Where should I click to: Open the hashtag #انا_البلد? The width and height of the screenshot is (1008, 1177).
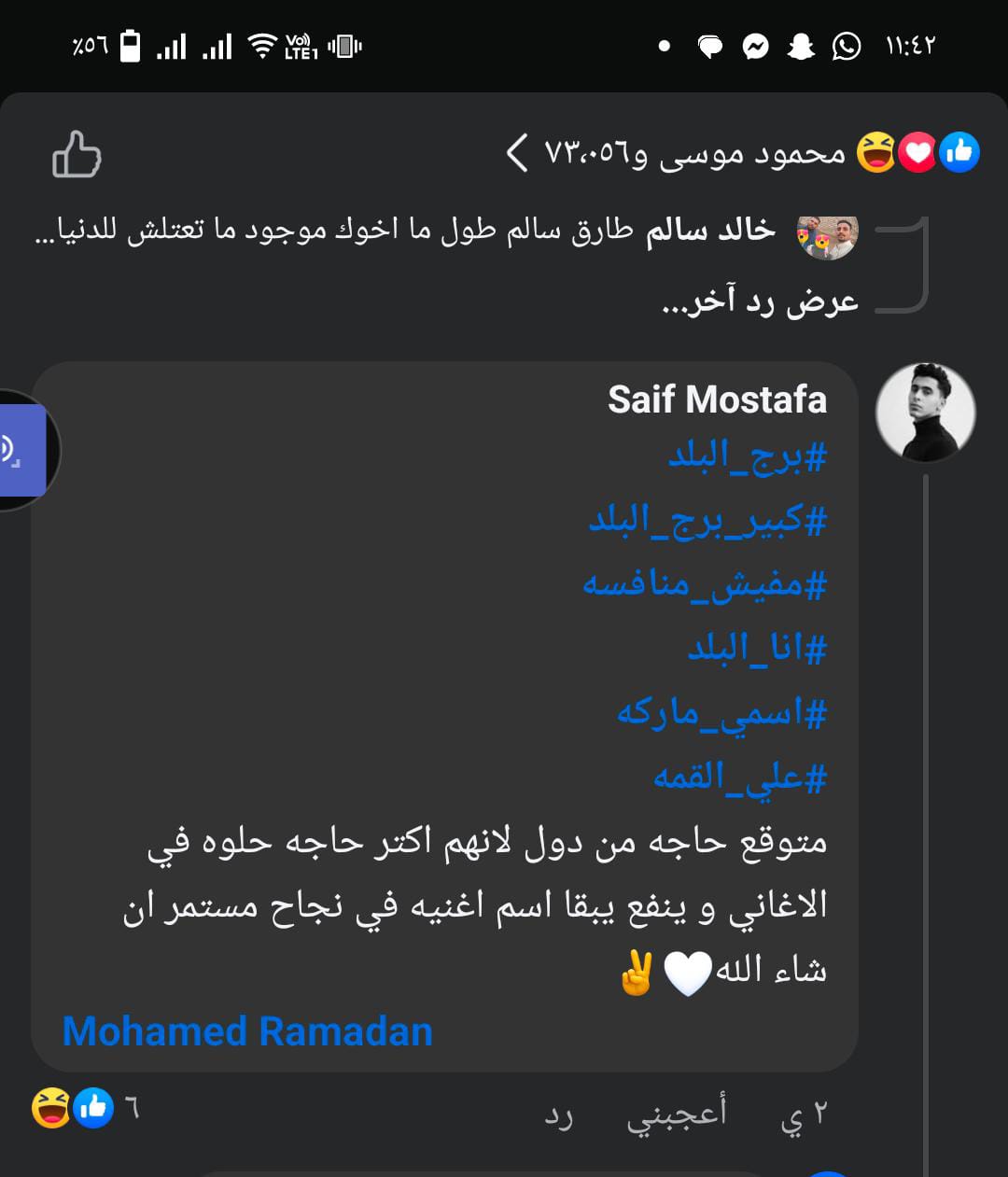tap(757, 648)
